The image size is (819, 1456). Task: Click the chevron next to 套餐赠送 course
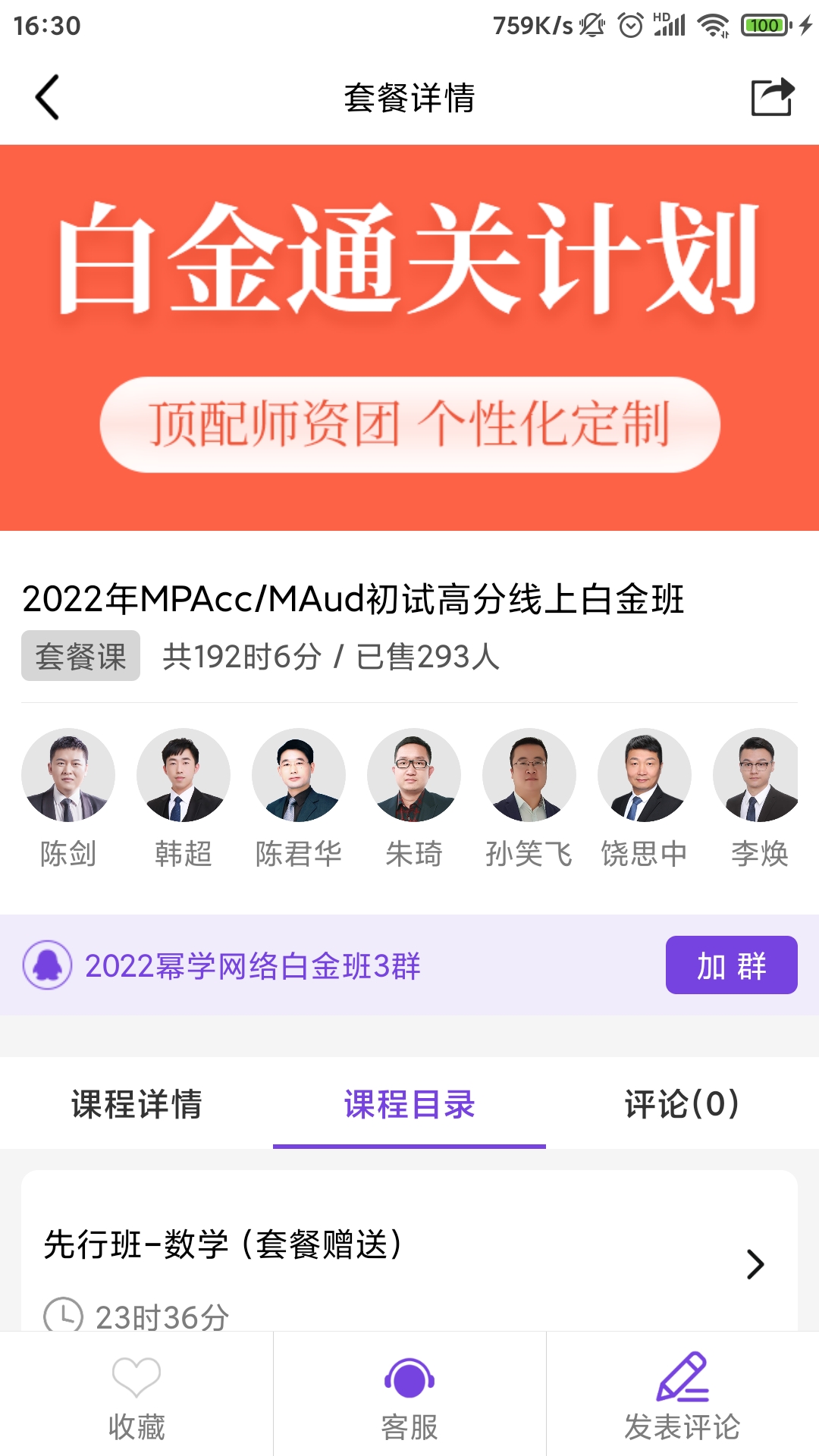[x=754, y=1260]
